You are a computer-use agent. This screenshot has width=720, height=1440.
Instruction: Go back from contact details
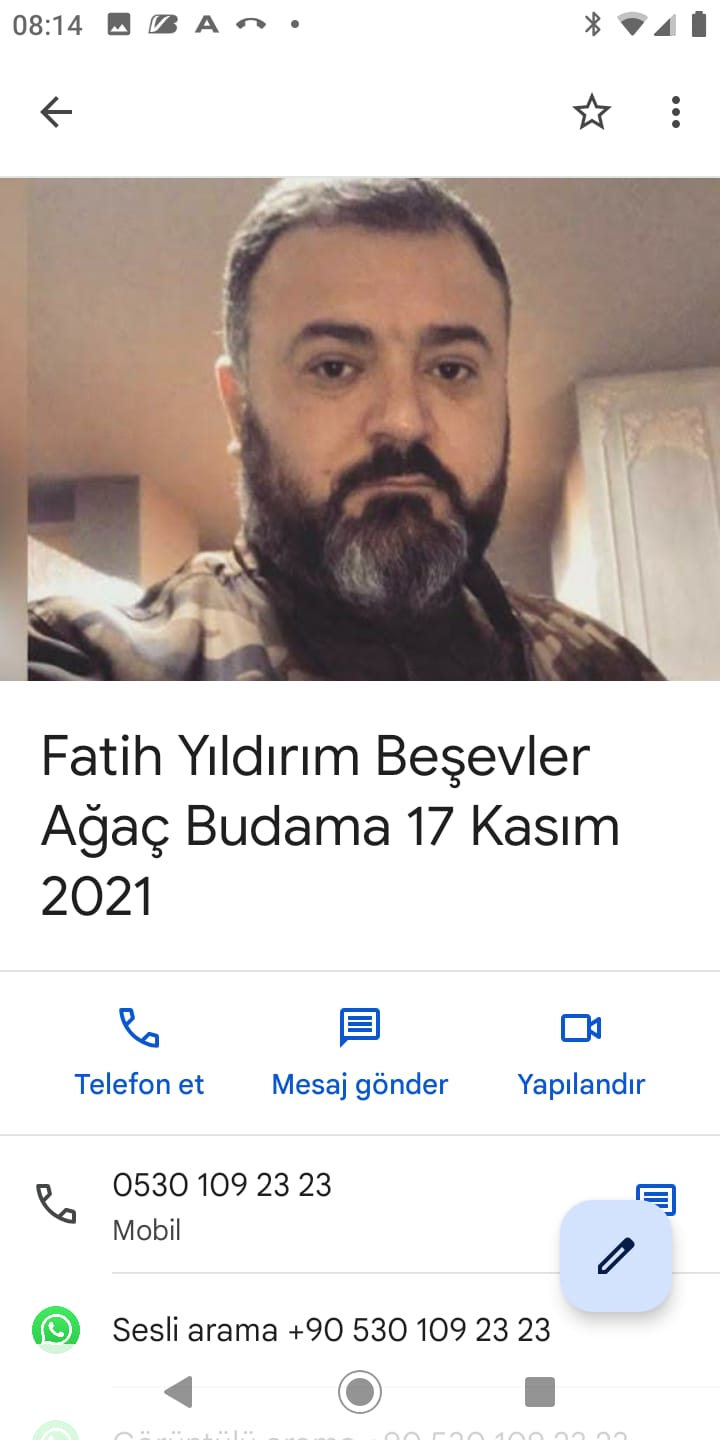56,112
